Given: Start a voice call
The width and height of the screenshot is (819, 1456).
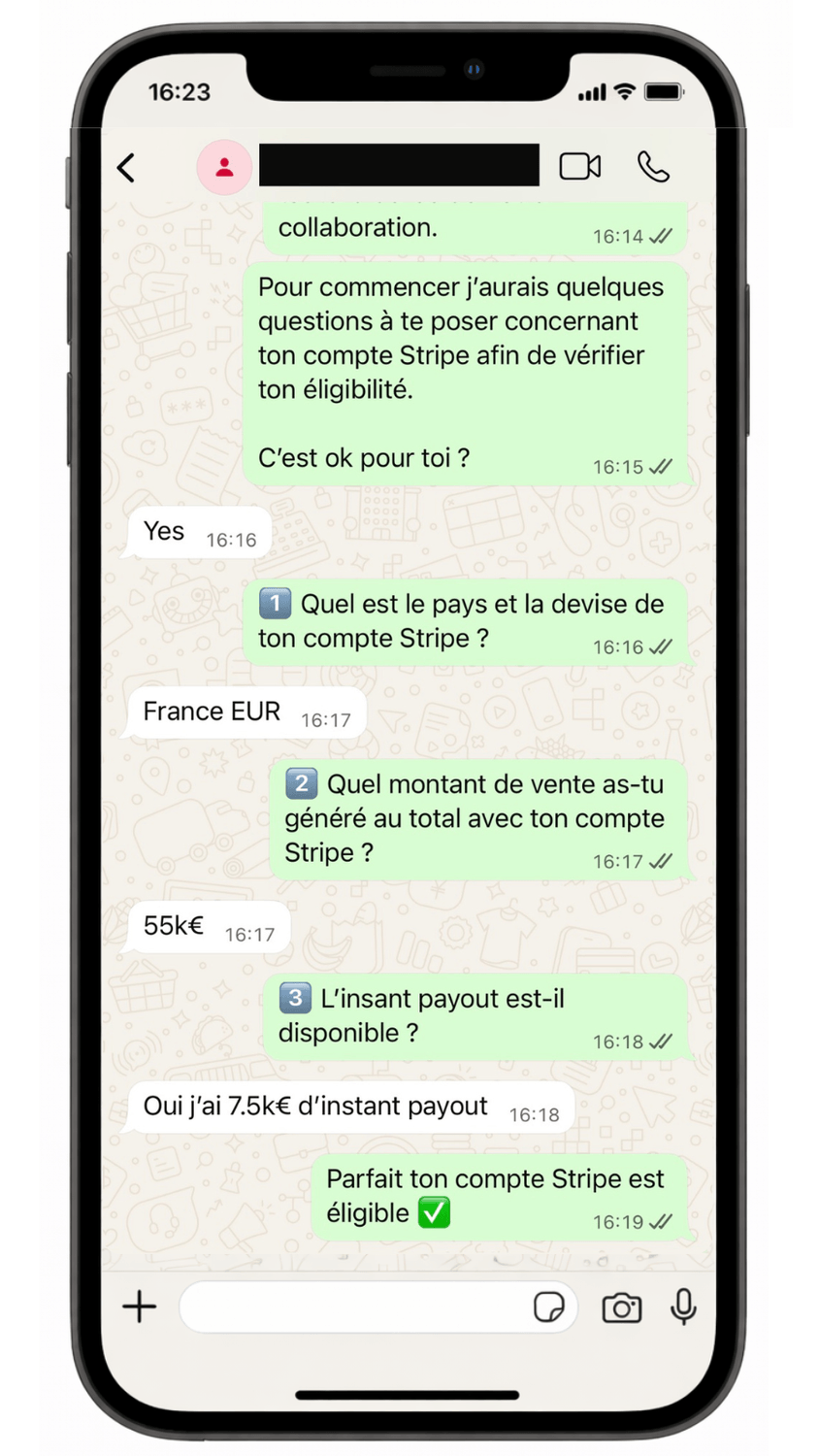Looking at the screenshot, I should pyautogui.click(x=653, y=167).
